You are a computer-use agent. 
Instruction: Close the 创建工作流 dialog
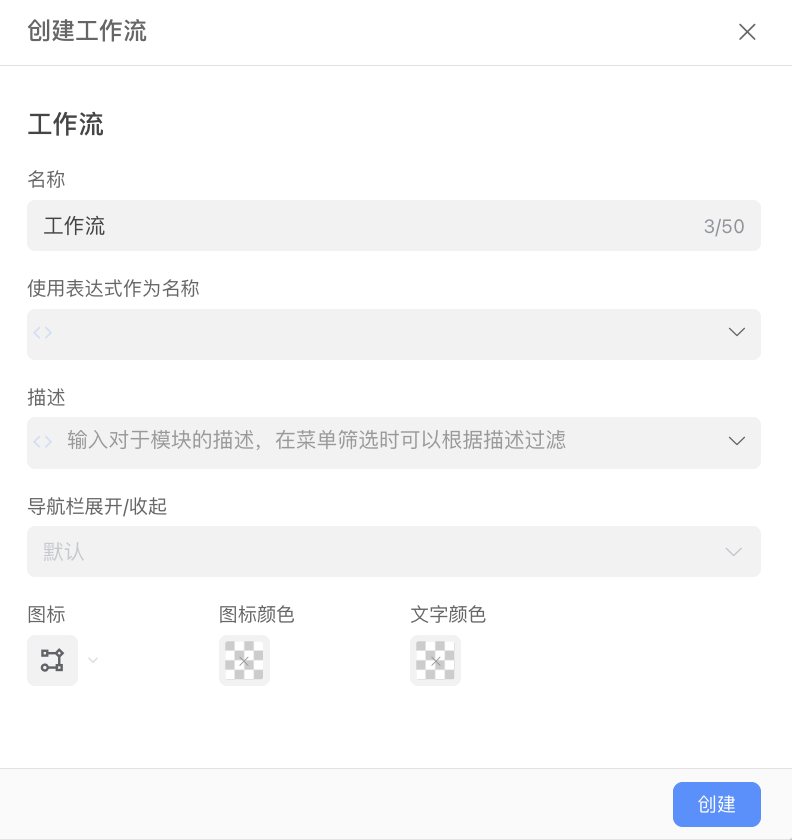pos(747,31)
